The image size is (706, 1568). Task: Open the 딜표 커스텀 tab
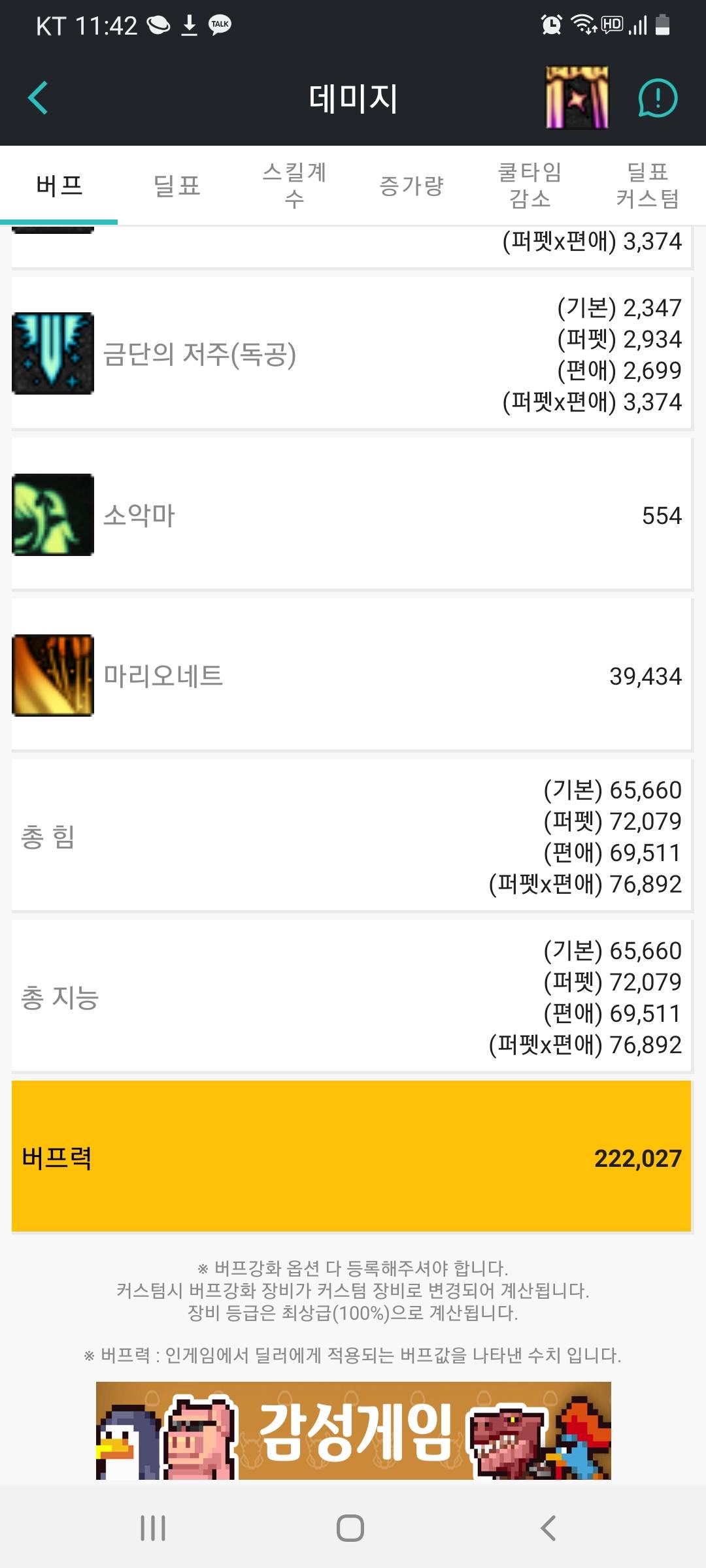coord(647,186)
